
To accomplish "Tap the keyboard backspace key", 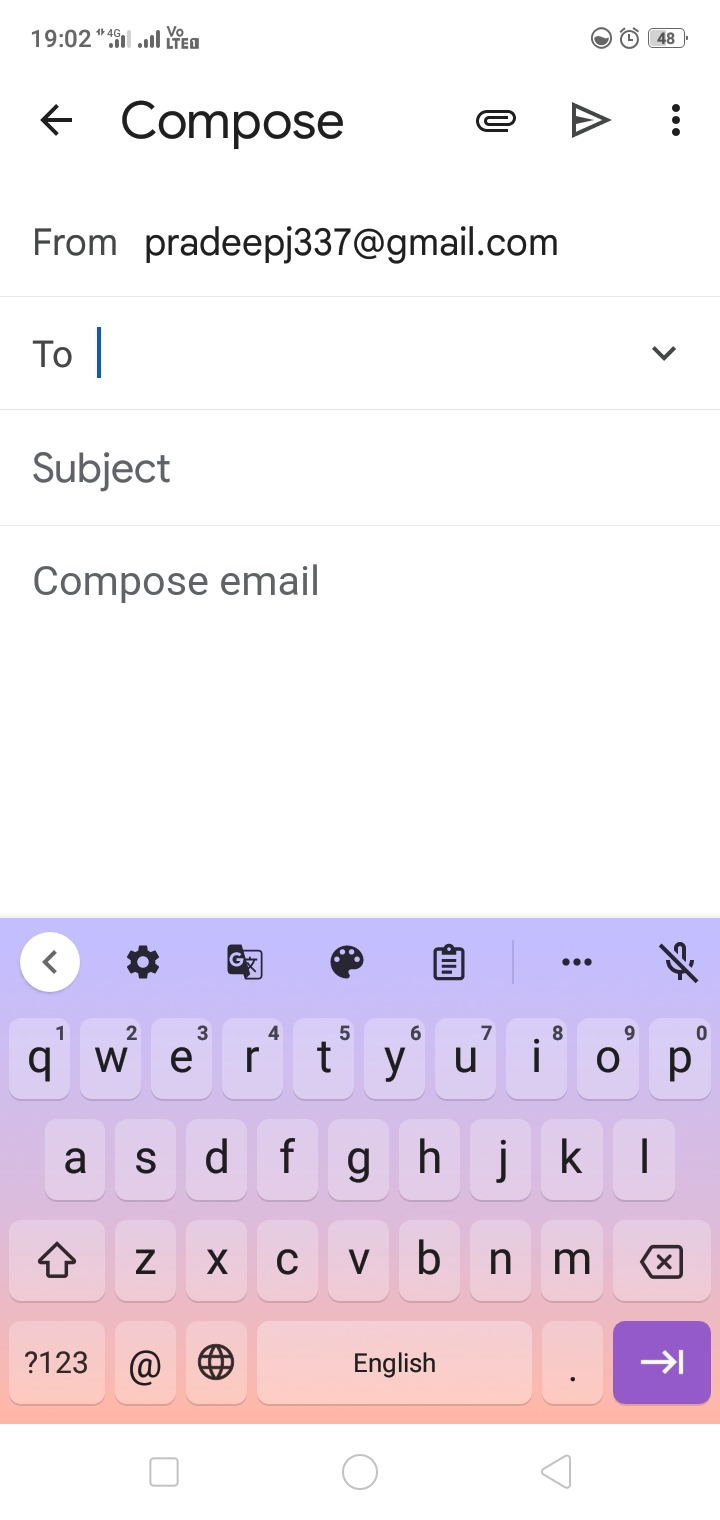I will [661, 1261].
